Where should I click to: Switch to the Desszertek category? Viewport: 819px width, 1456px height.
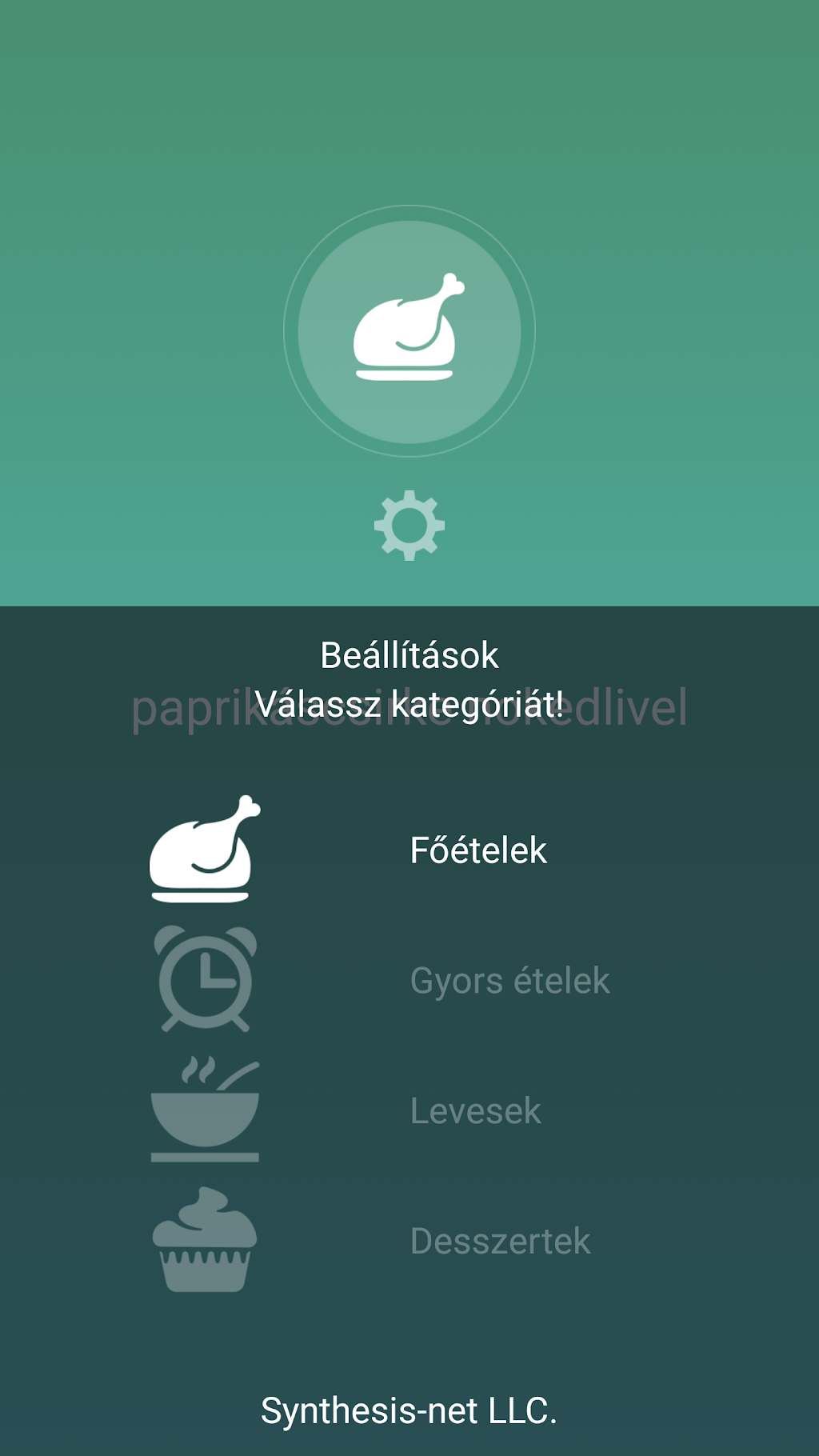pyautogui.click(x=500, y=1242)
